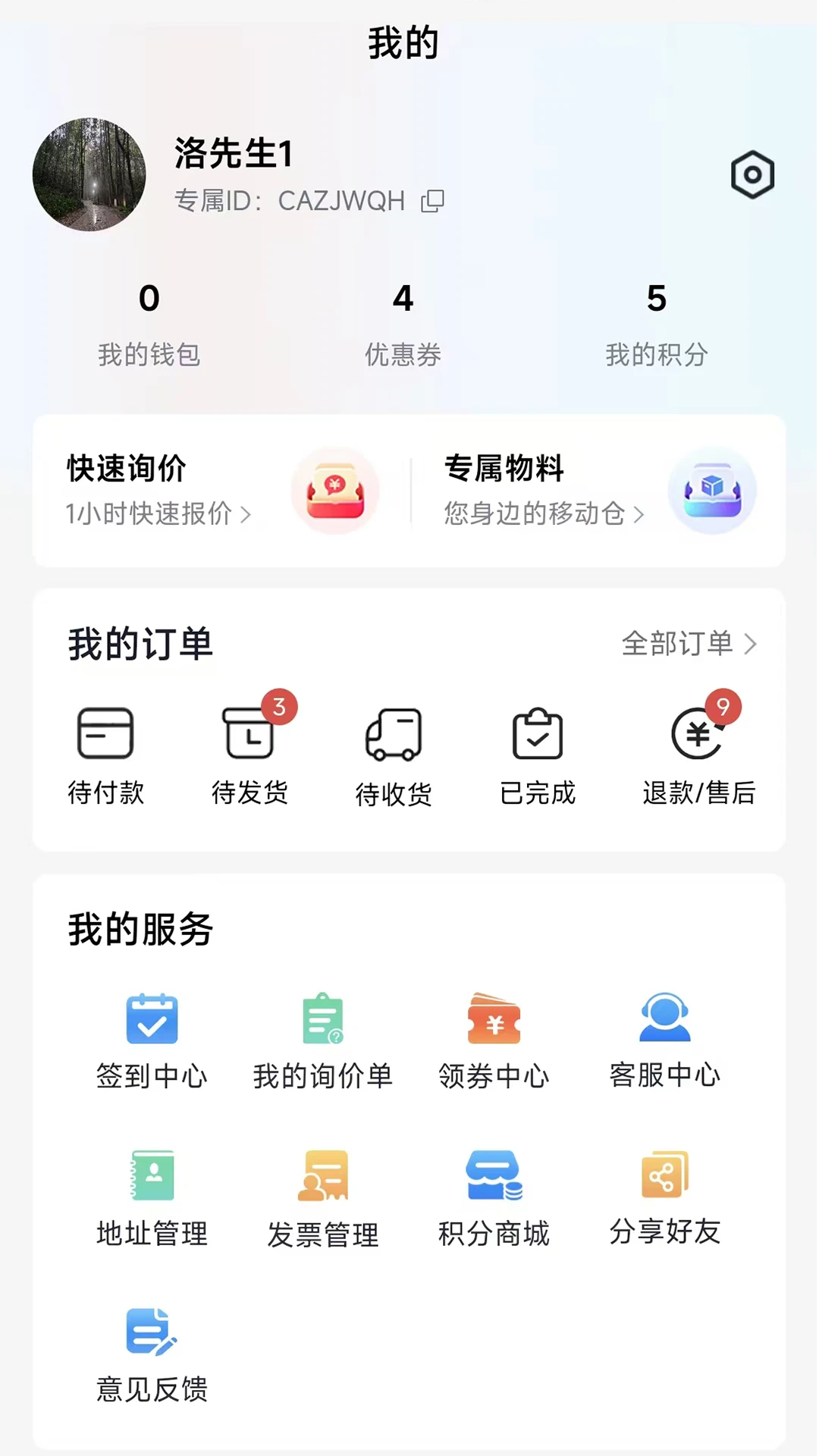Open the 领券中心 coupon wallet icon
The image size is (819, 1456).
[x=494, y=1020]
